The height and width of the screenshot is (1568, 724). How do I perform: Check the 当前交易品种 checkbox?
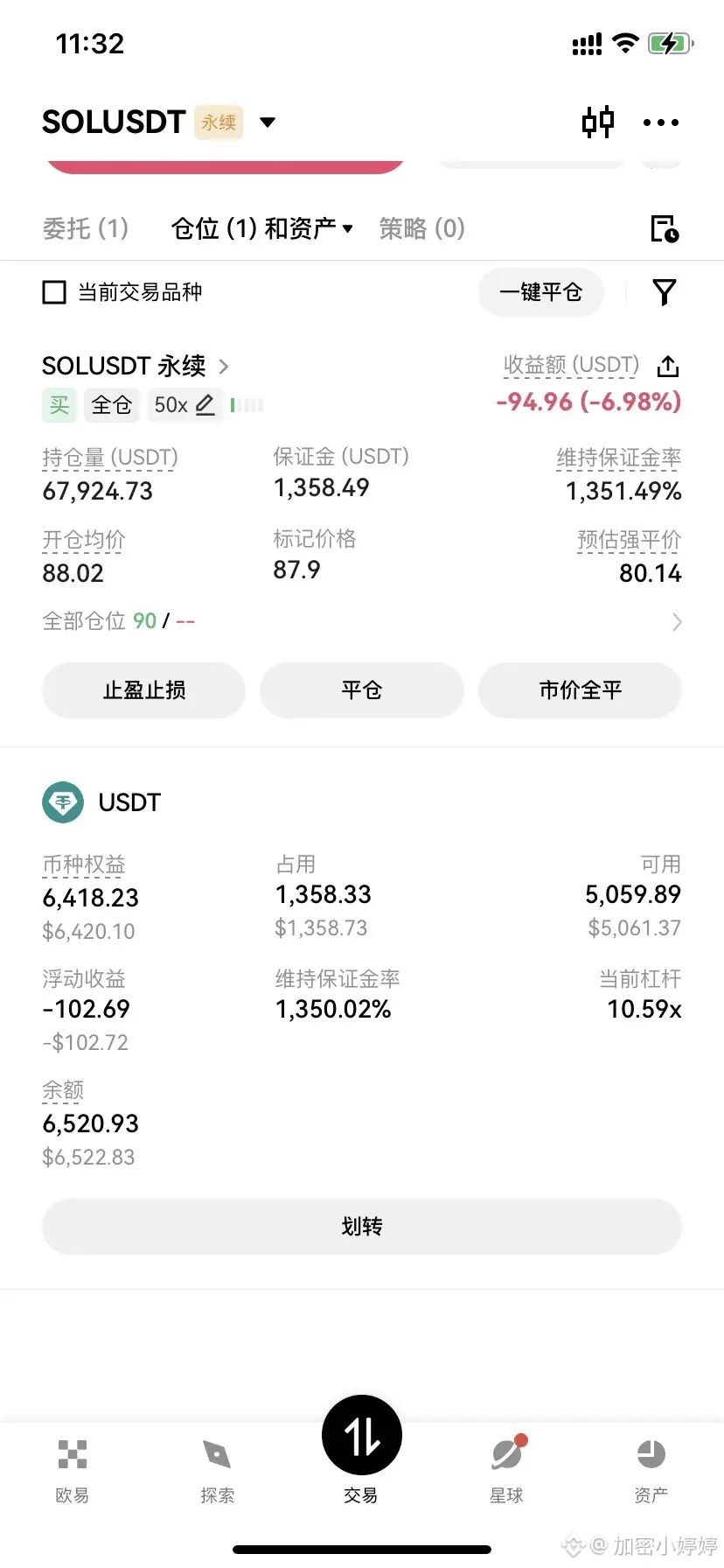[x=54, y=291]
